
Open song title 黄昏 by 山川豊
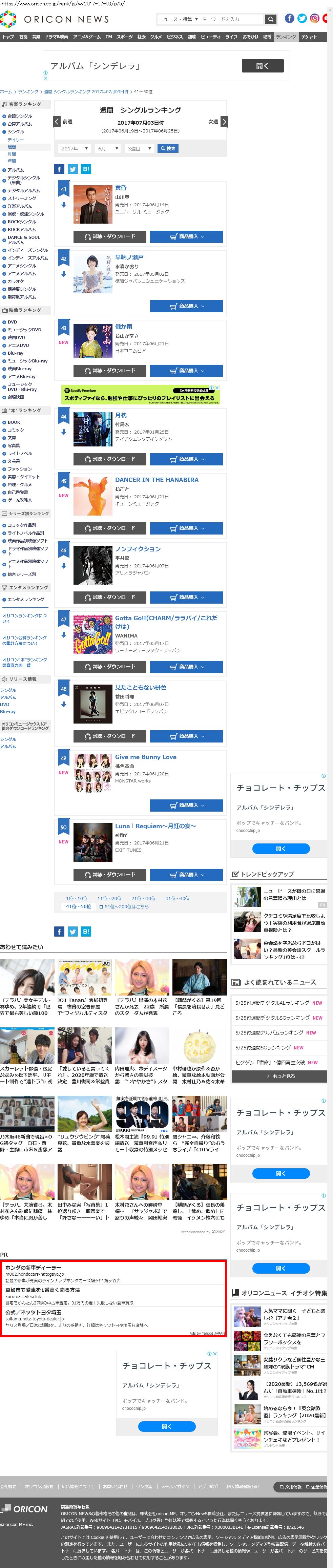[121, 188]
